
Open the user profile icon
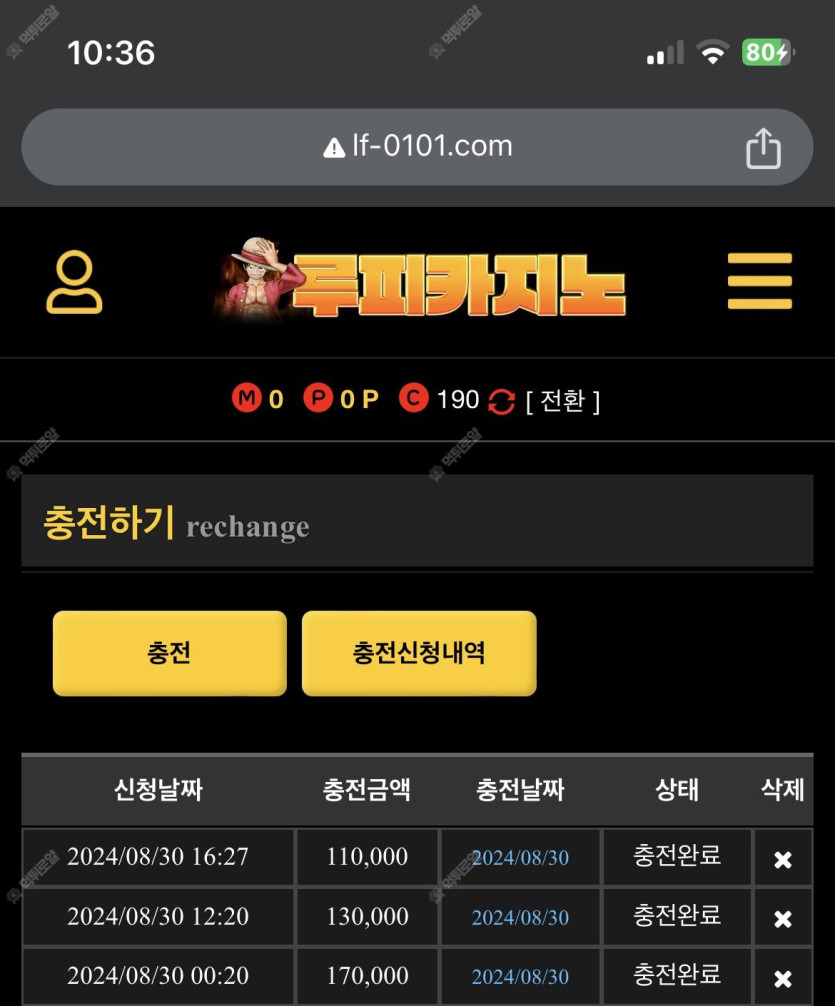click(x=74, y=282)
